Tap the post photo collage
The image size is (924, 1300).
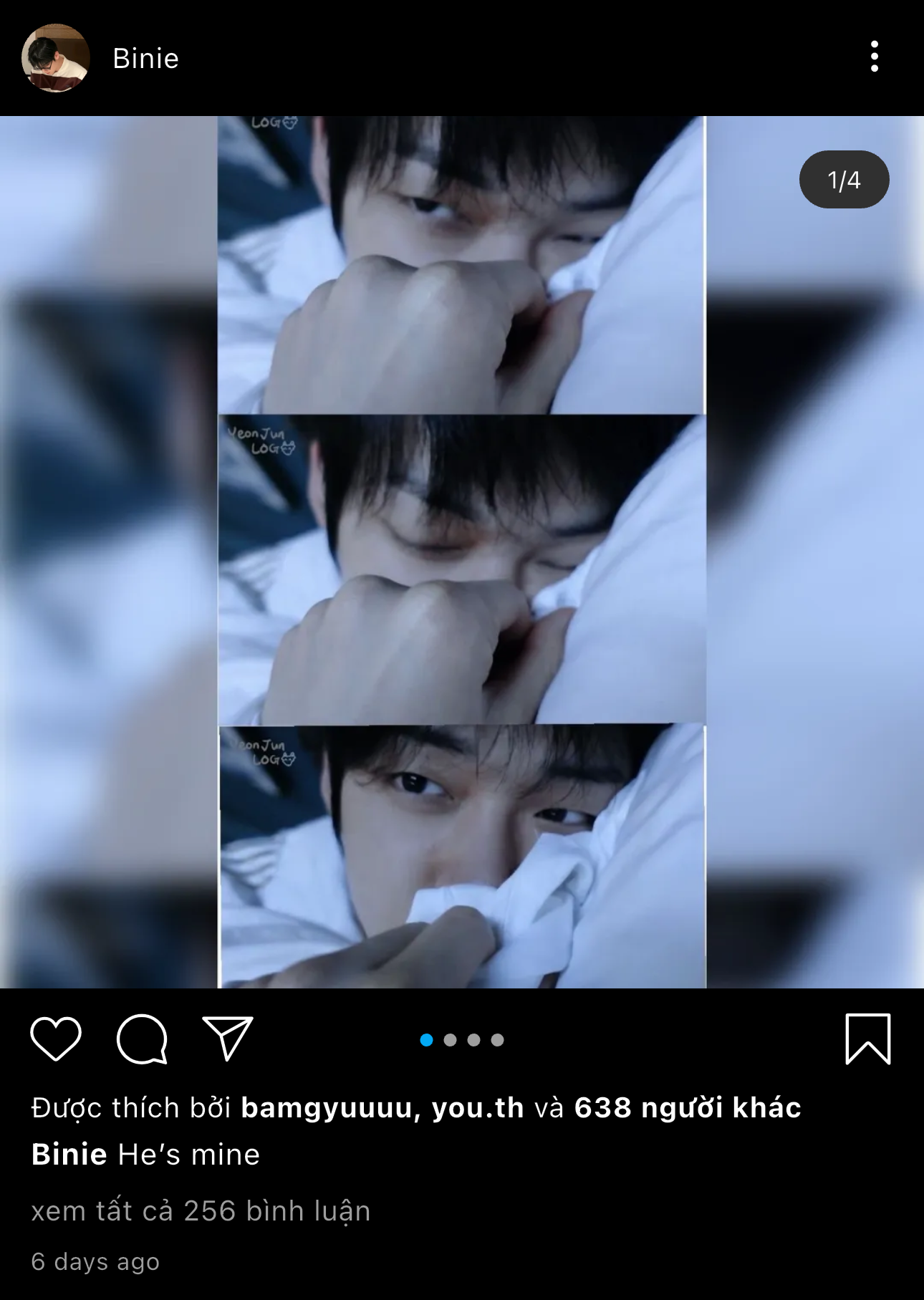pyautogui.click(x=462, y=552)
